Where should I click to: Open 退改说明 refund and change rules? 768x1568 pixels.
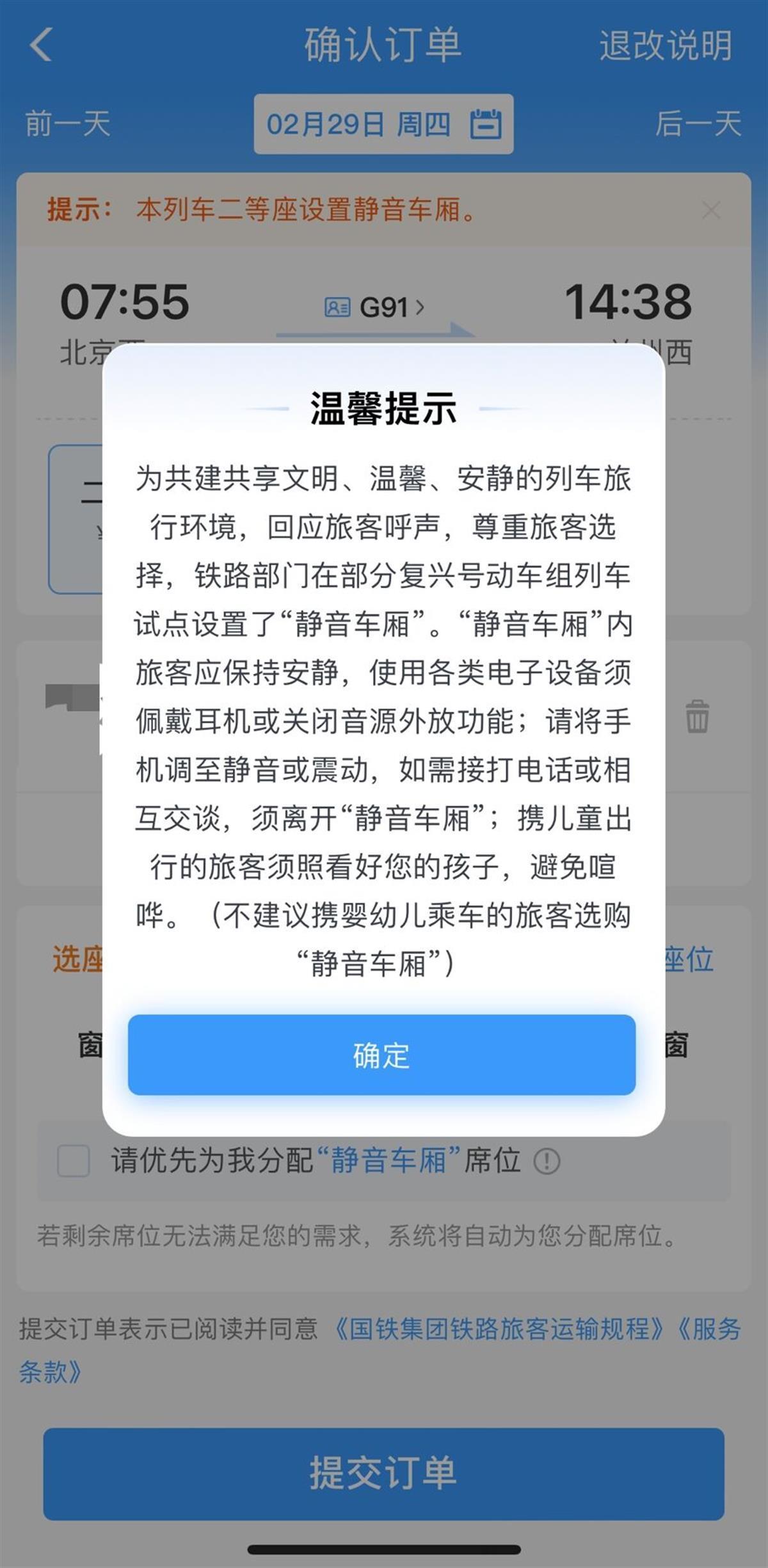(665, 45)
